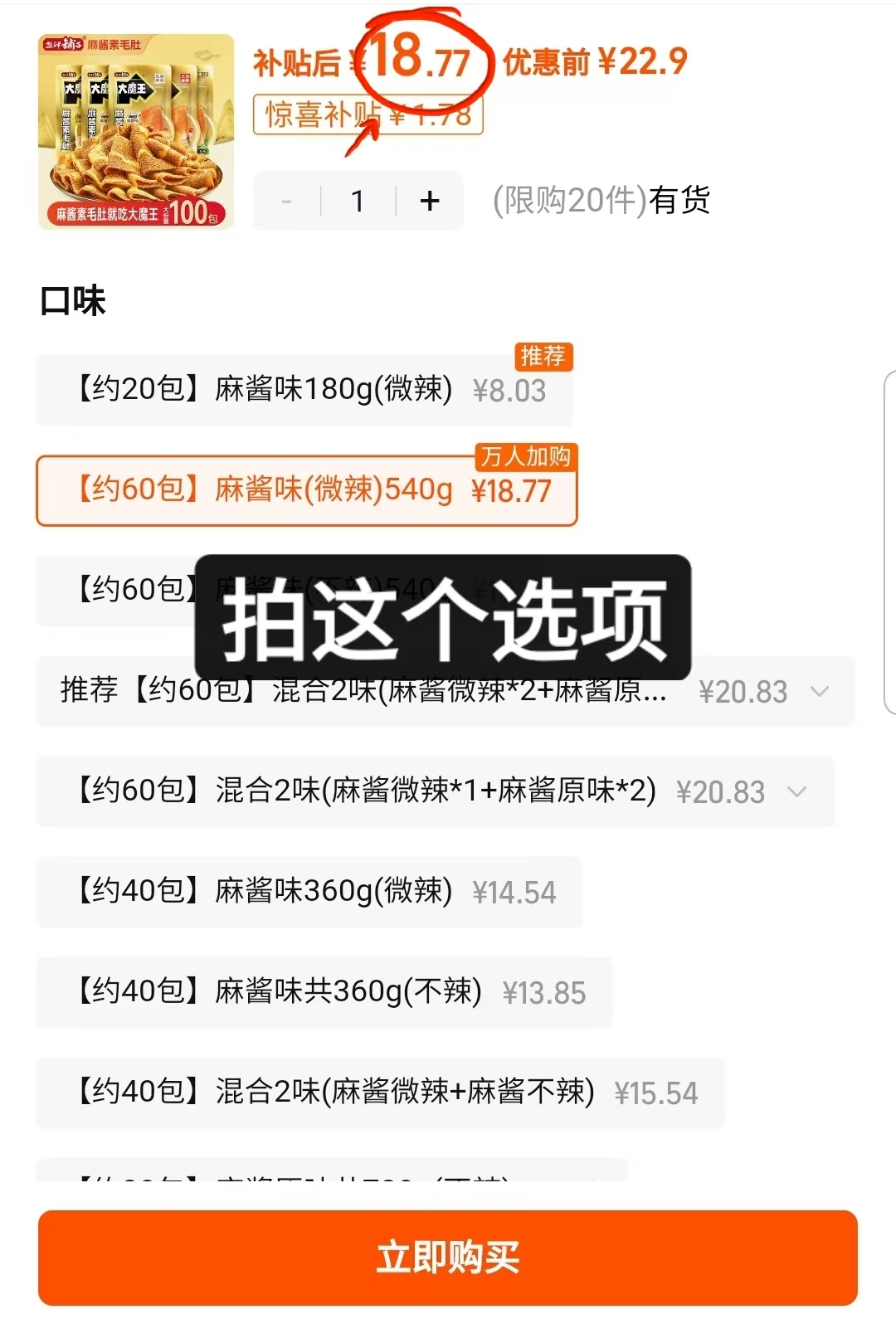The image size is (896, 1324).
Task: Select the 【约20包】麻酱味180g(微辣) flavor option
Action: (x=274, y=390)
